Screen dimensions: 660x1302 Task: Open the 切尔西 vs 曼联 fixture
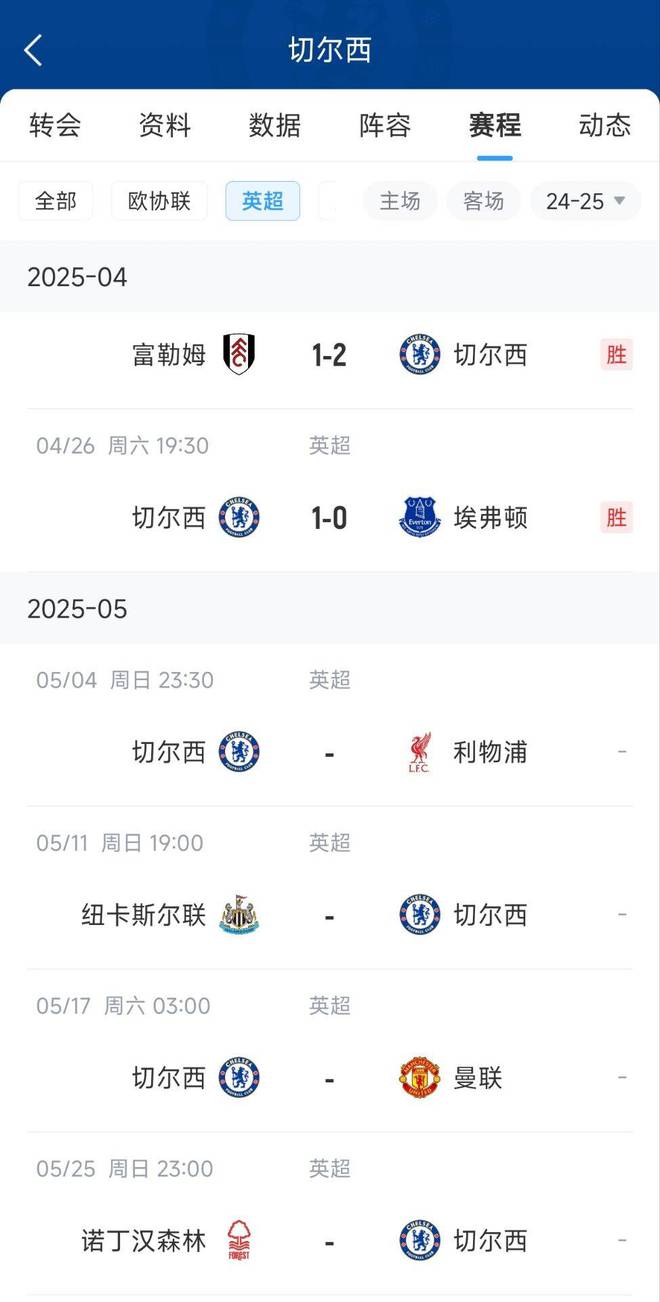click(x=329, y=1078)
